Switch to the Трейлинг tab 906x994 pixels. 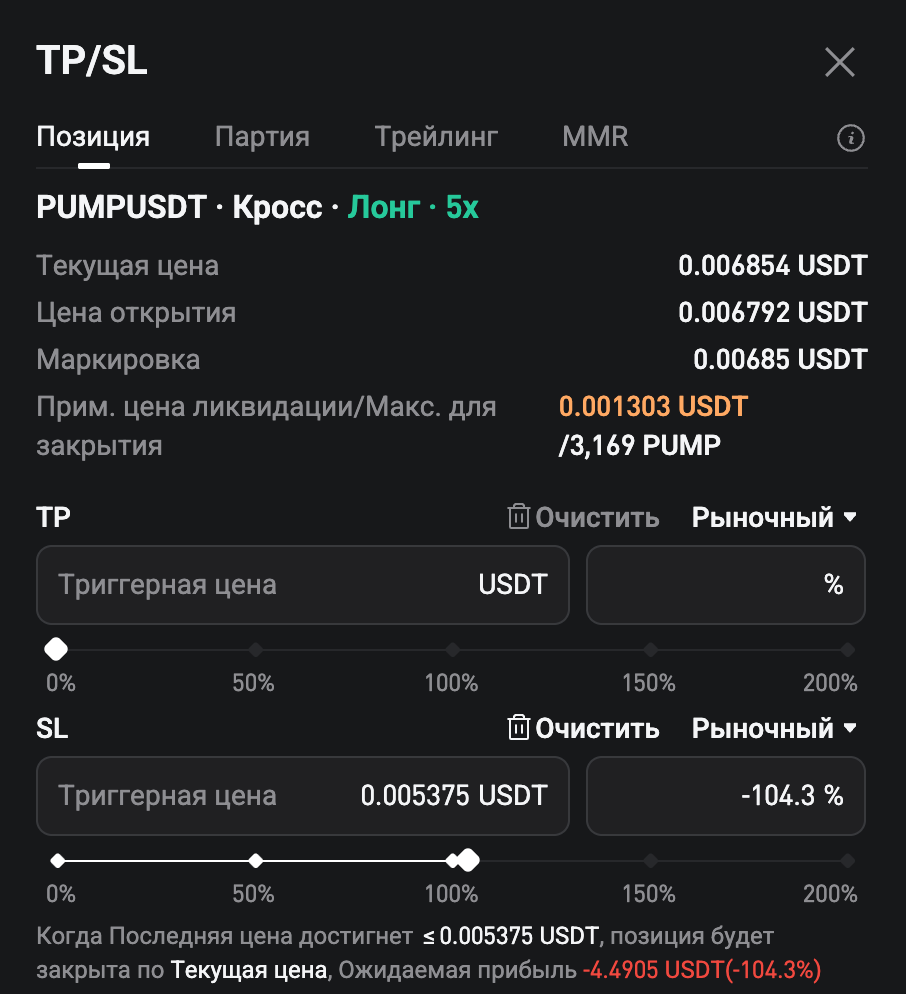click(436, 136)
